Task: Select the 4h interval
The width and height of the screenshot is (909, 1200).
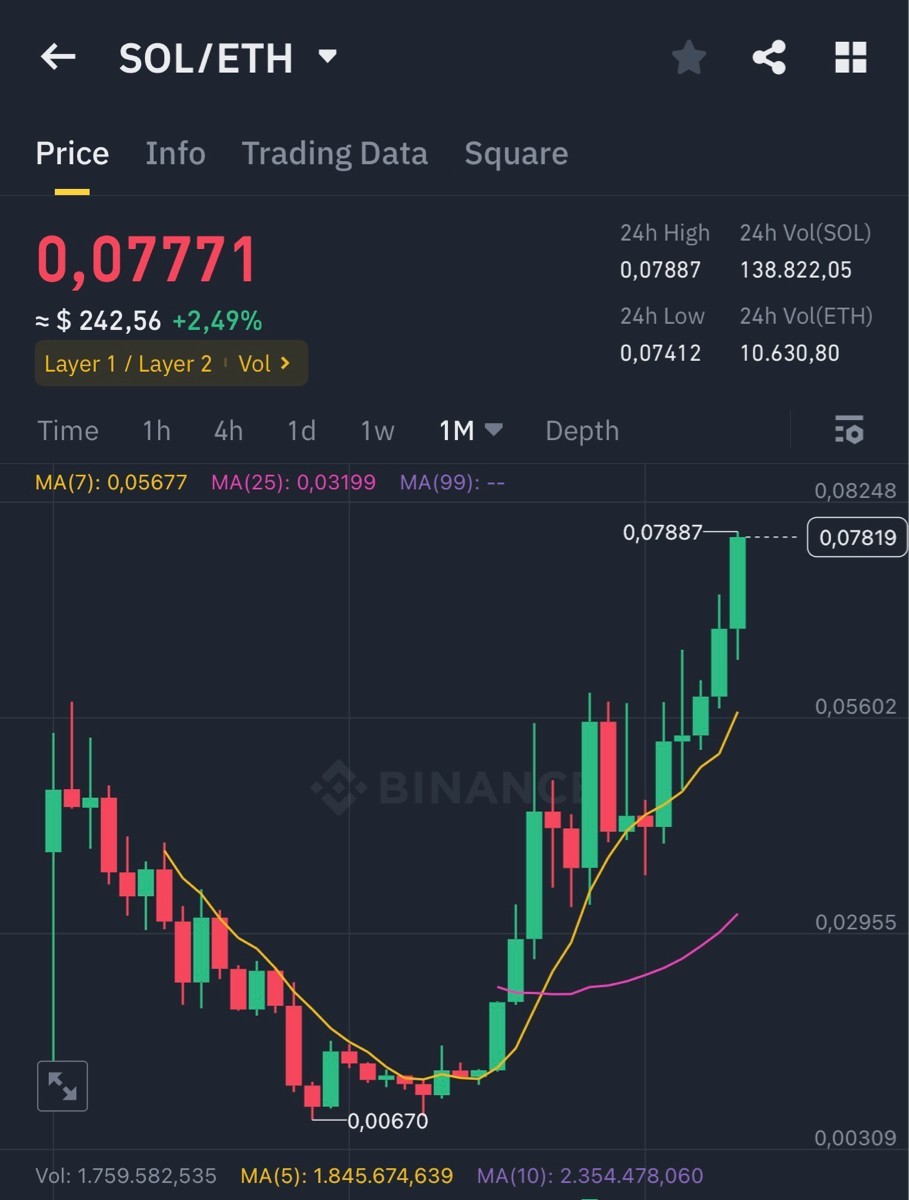Action: 228,431
